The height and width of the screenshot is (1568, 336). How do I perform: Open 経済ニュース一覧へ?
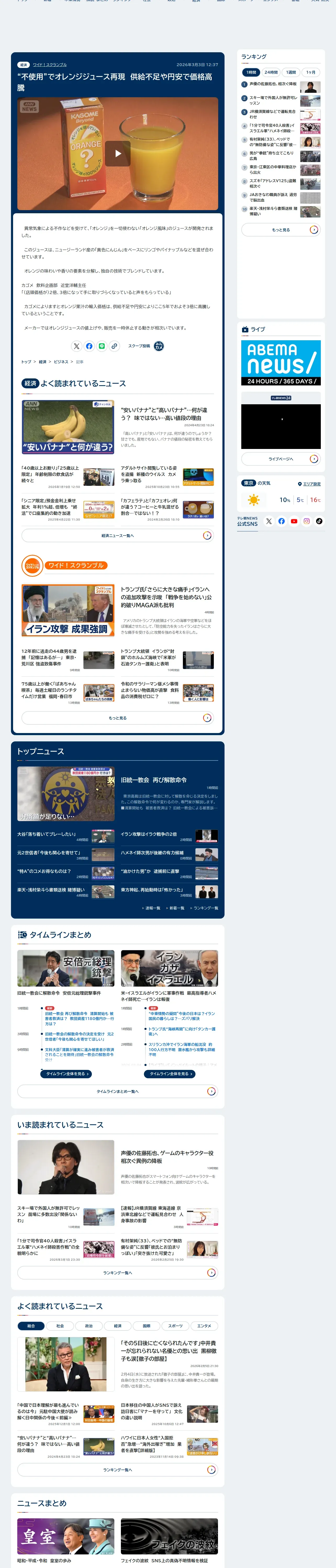click(118, 536)
